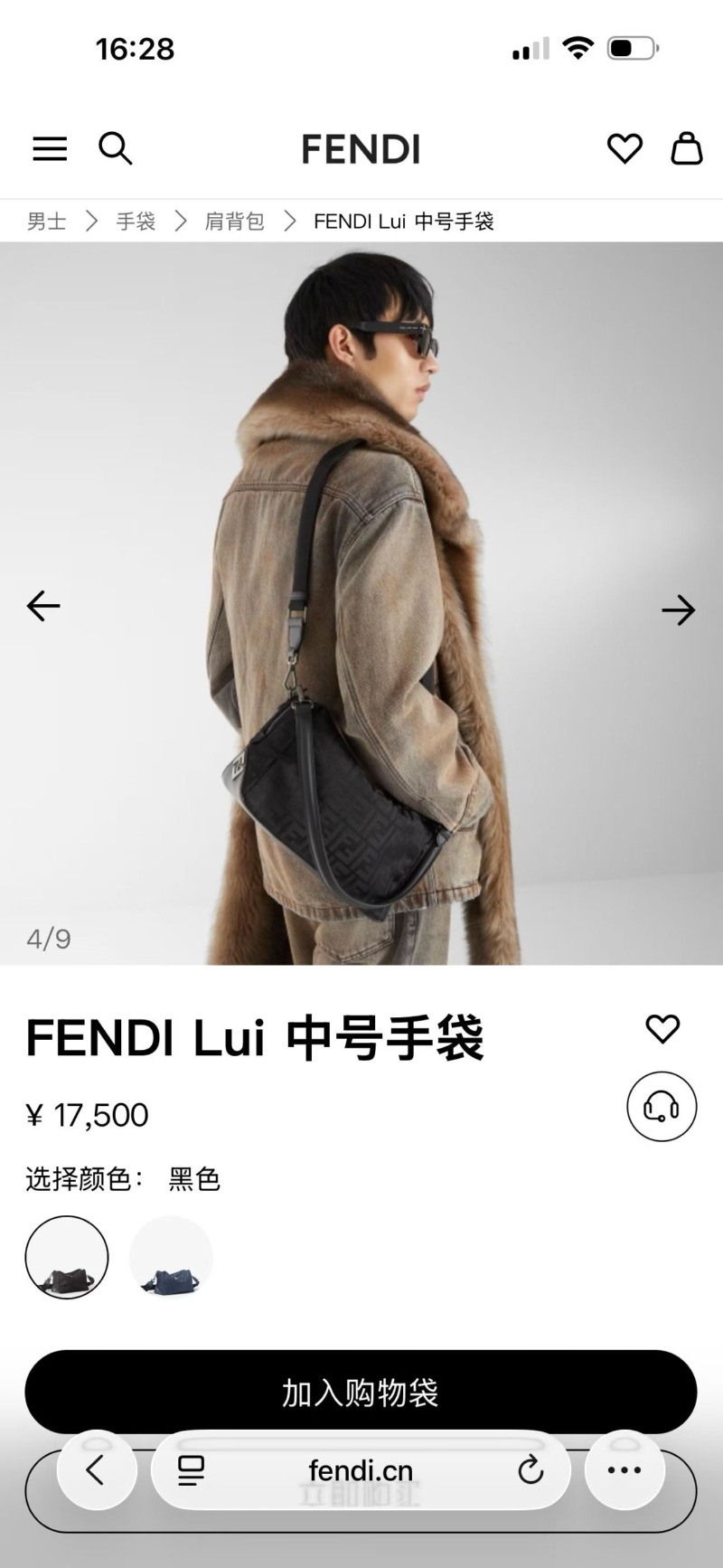723x1568 pixels.
Task: Open the wishlist heart in header
Action: point(624,148)
